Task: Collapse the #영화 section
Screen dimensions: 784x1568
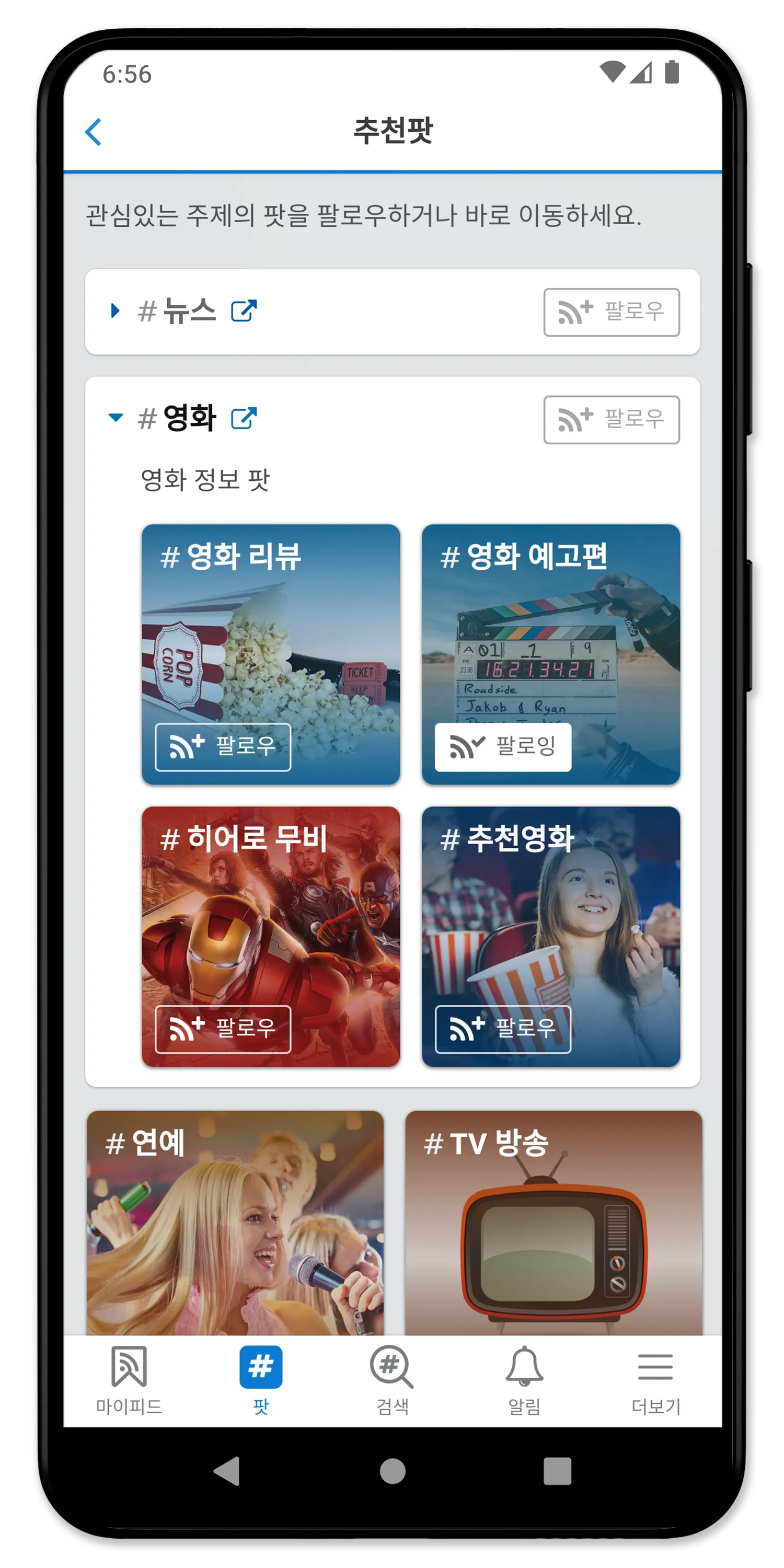Action: [x=115, y=418]
